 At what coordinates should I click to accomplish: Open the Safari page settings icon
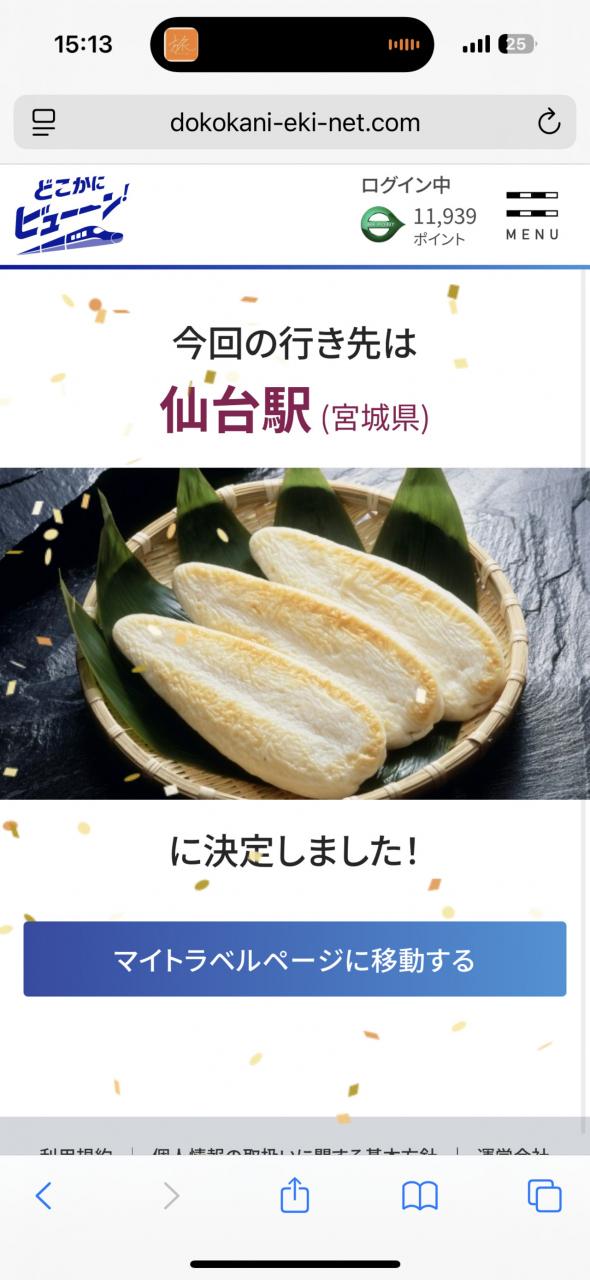click(x=44, y=123)
